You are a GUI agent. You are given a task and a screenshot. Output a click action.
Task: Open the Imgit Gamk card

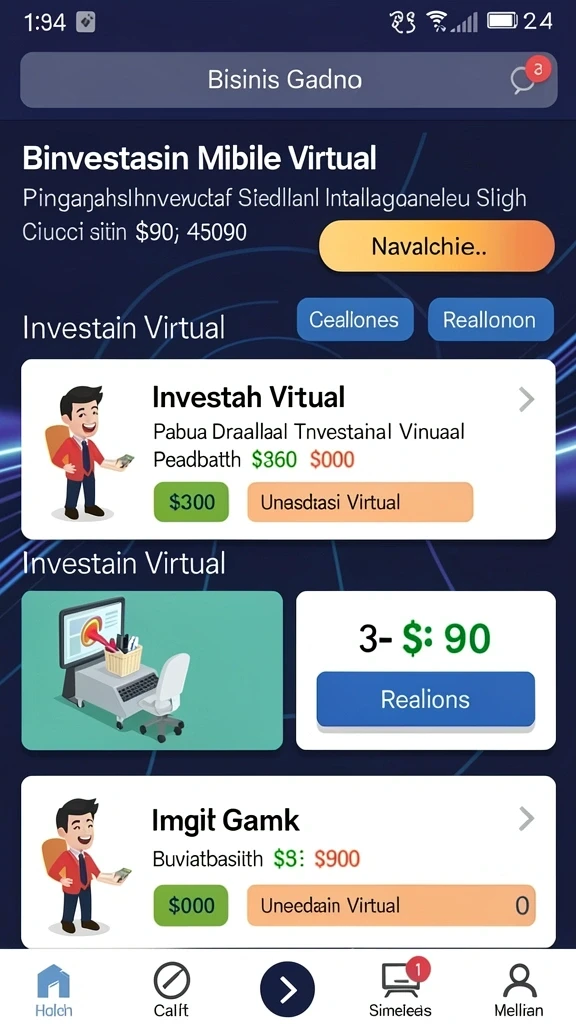(x=289, y=861)
